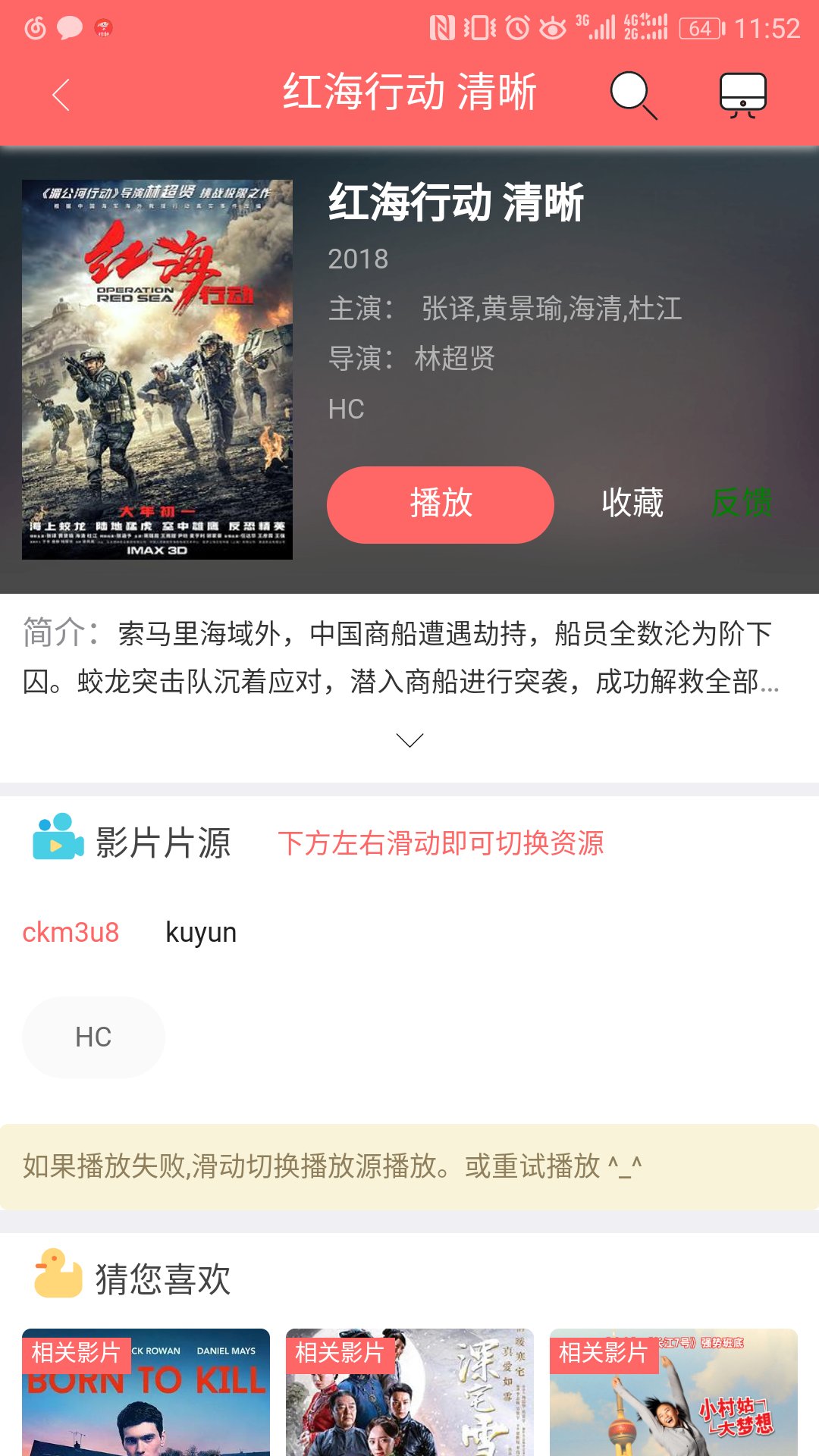Expand the 简介 synopsis chevron

click(x=409, y=740)
